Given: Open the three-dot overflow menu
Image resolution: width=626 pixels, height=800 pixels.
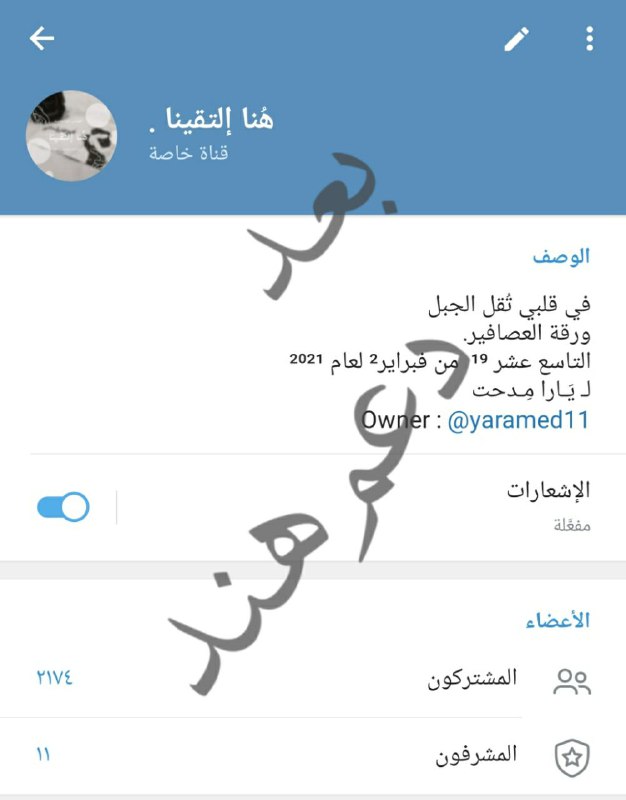Looking at the screenshot, I should click(589, 39).
